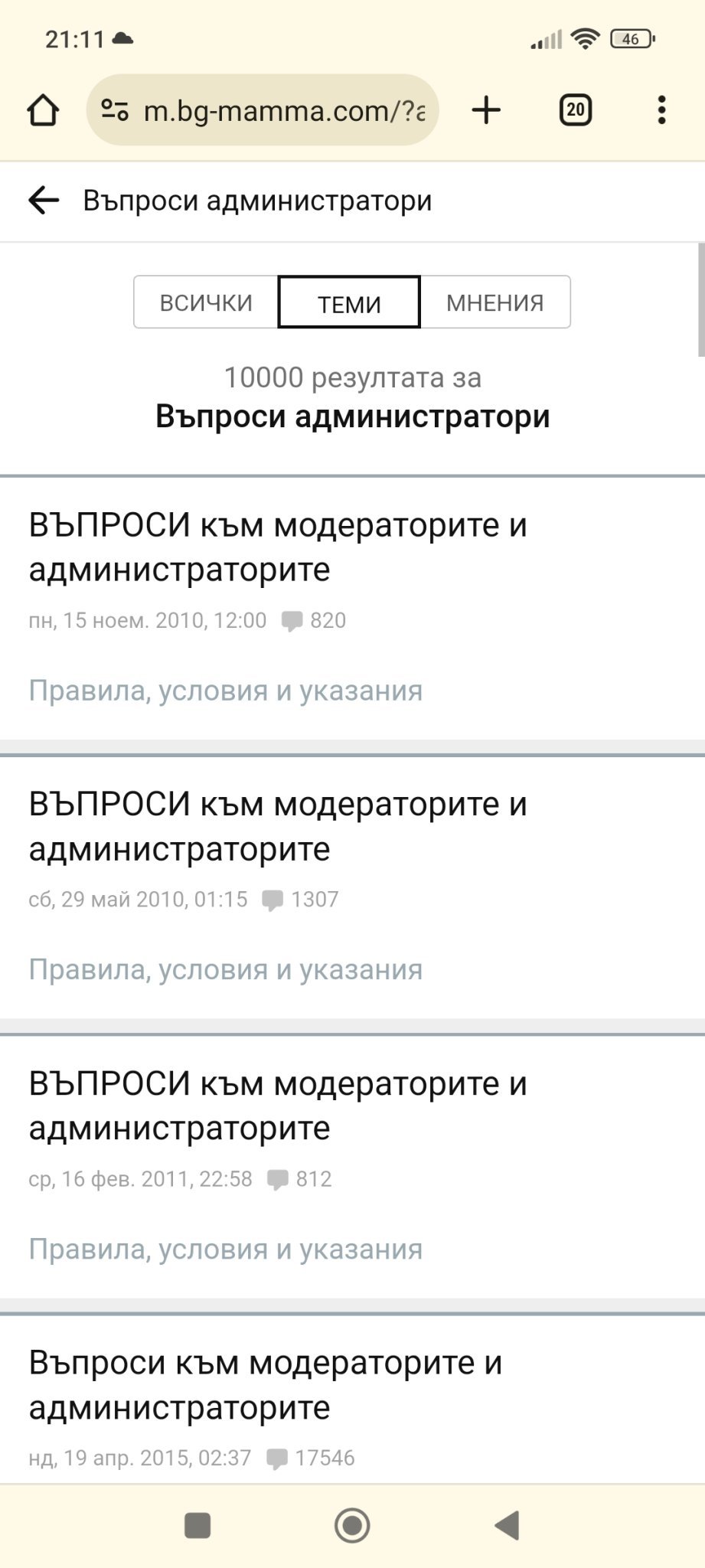Switch to the ВСИЧКИ tab
Image resolution: width=705 pixels, height=1568 pixels.
tap(206, 302)
